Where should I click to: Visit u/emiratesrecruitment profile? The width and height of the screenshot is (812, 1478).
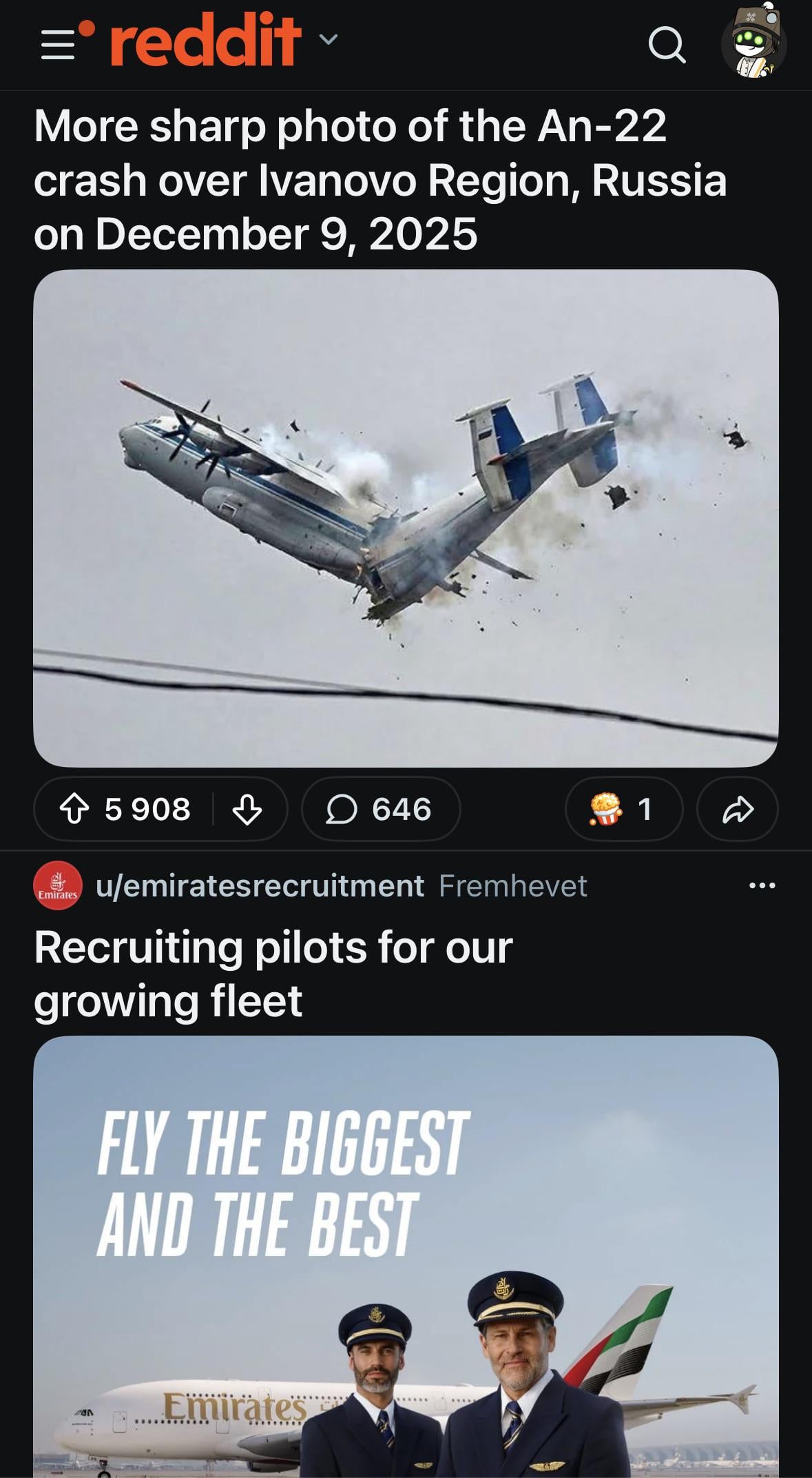pos(260,885)
